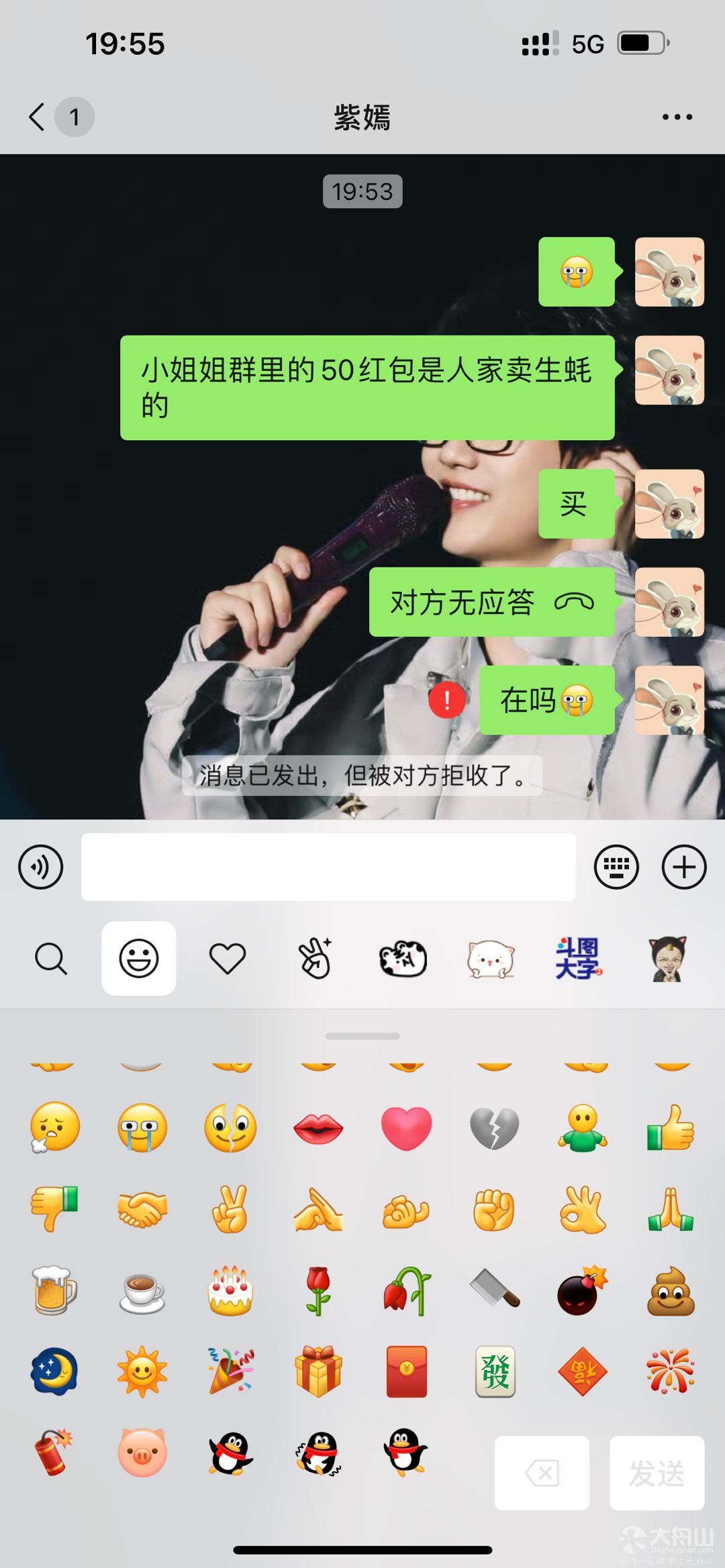Image resolution: width=725 pixels, height=1568 pixels.
Task: Open the favorite stickers heart tab
Action: tap(228, 958)
